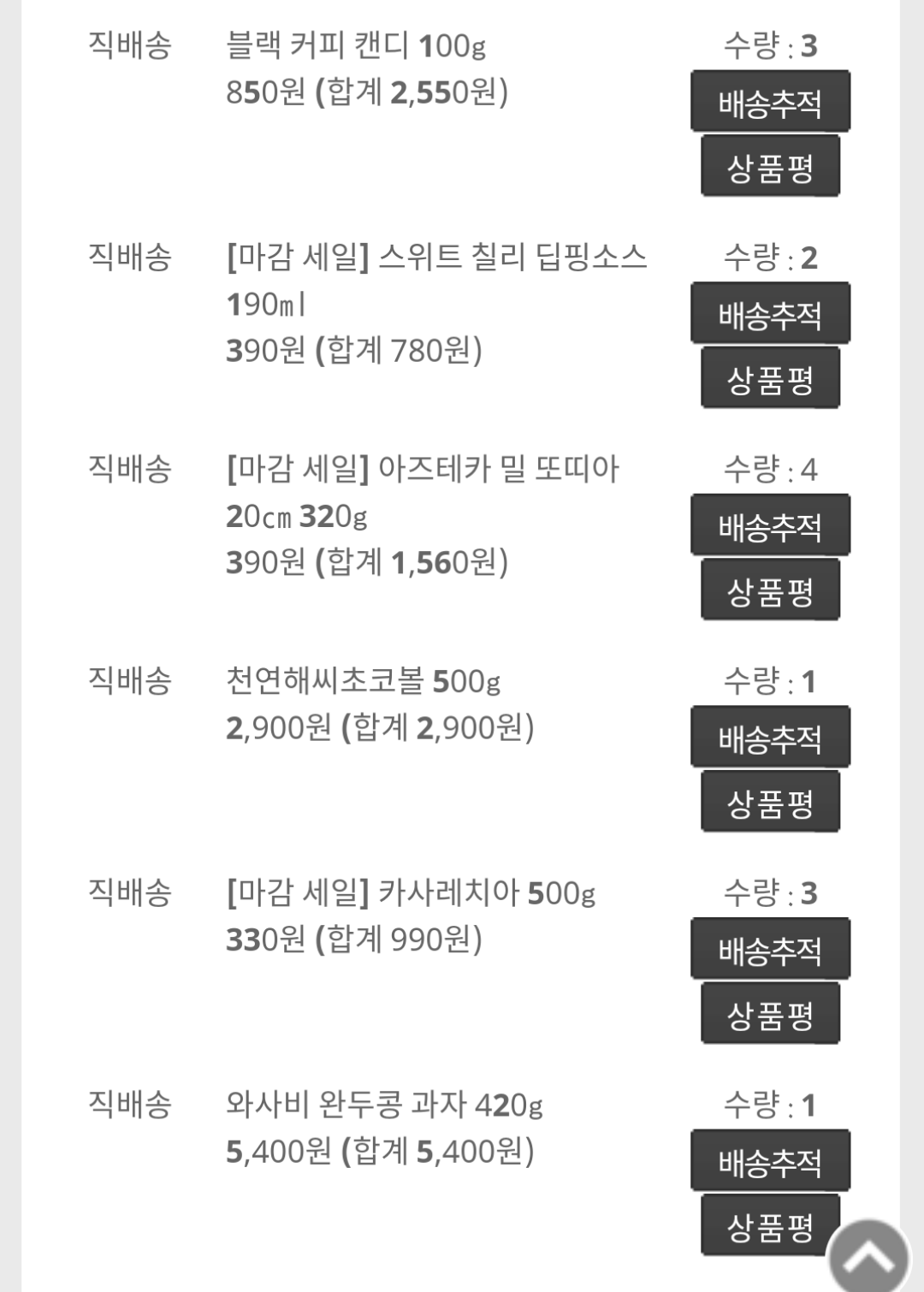Track delivery for 와사비 완두콩 과자
The width and height of the screenshot is (924, 1292).
point(770,1161)
